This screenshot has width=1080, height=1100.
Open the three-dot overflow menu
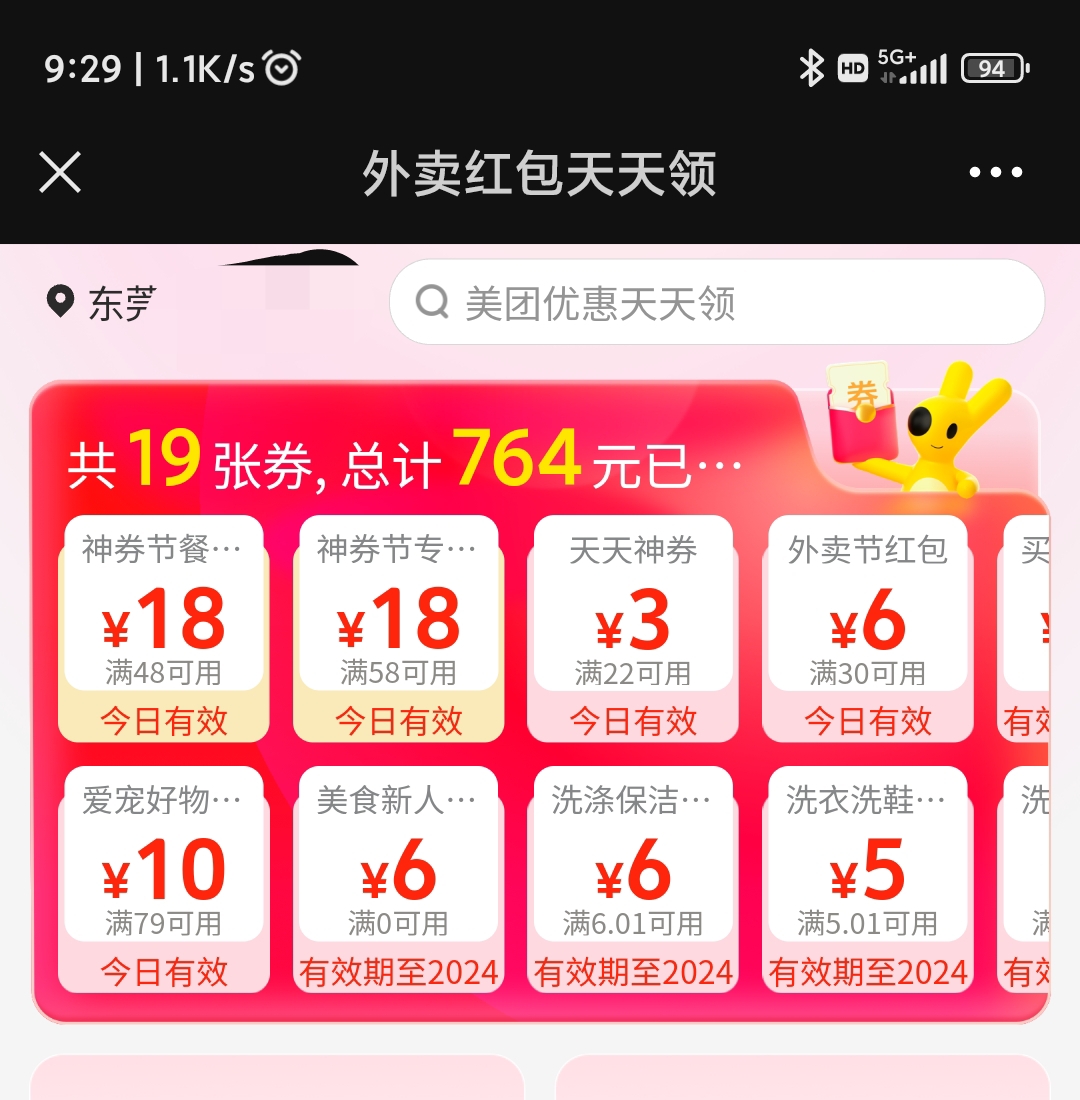tap(996, 173)
